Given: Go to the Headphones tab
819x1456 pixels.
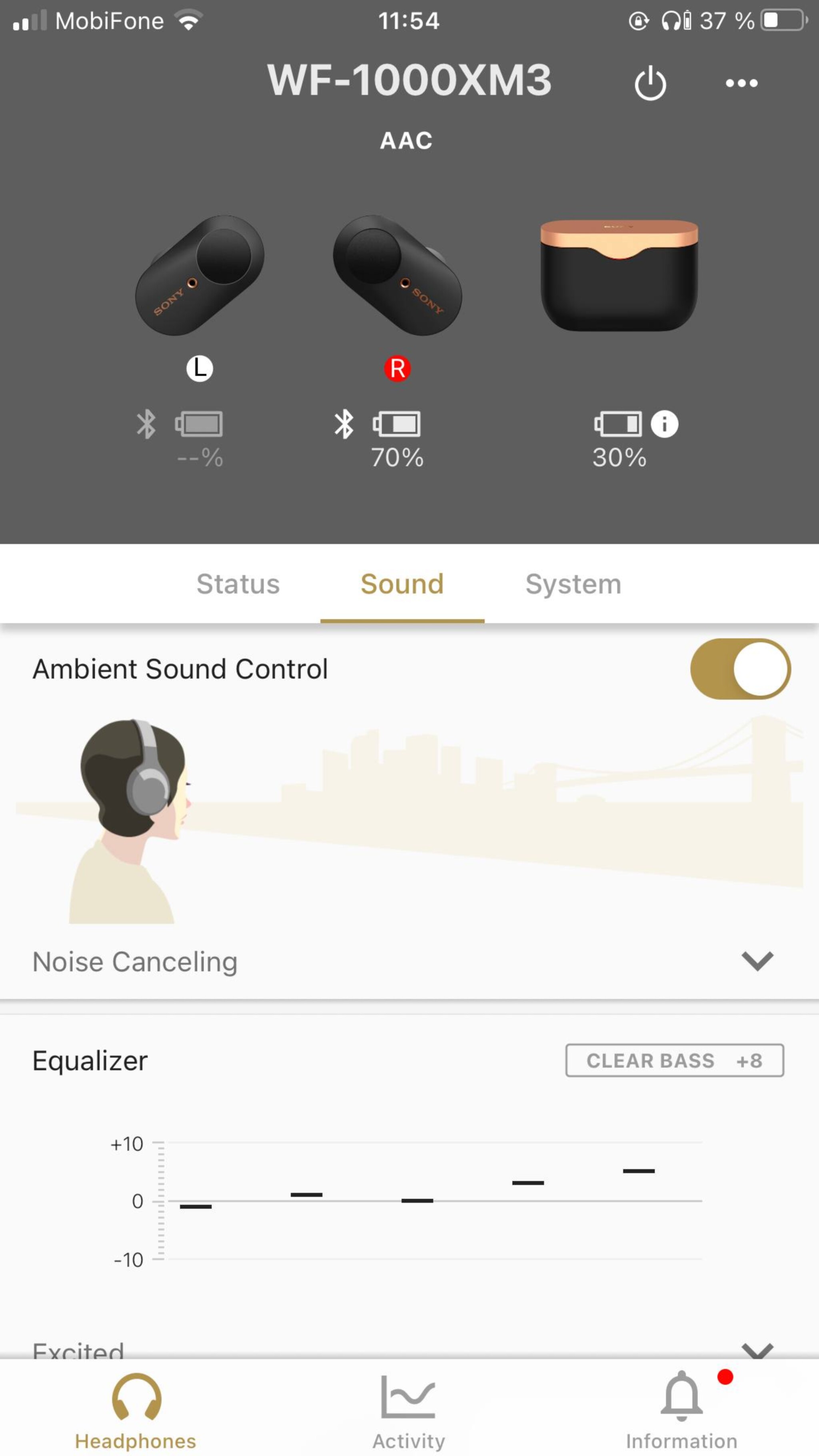Looking at the screenshot, I should click(136, 1411).
